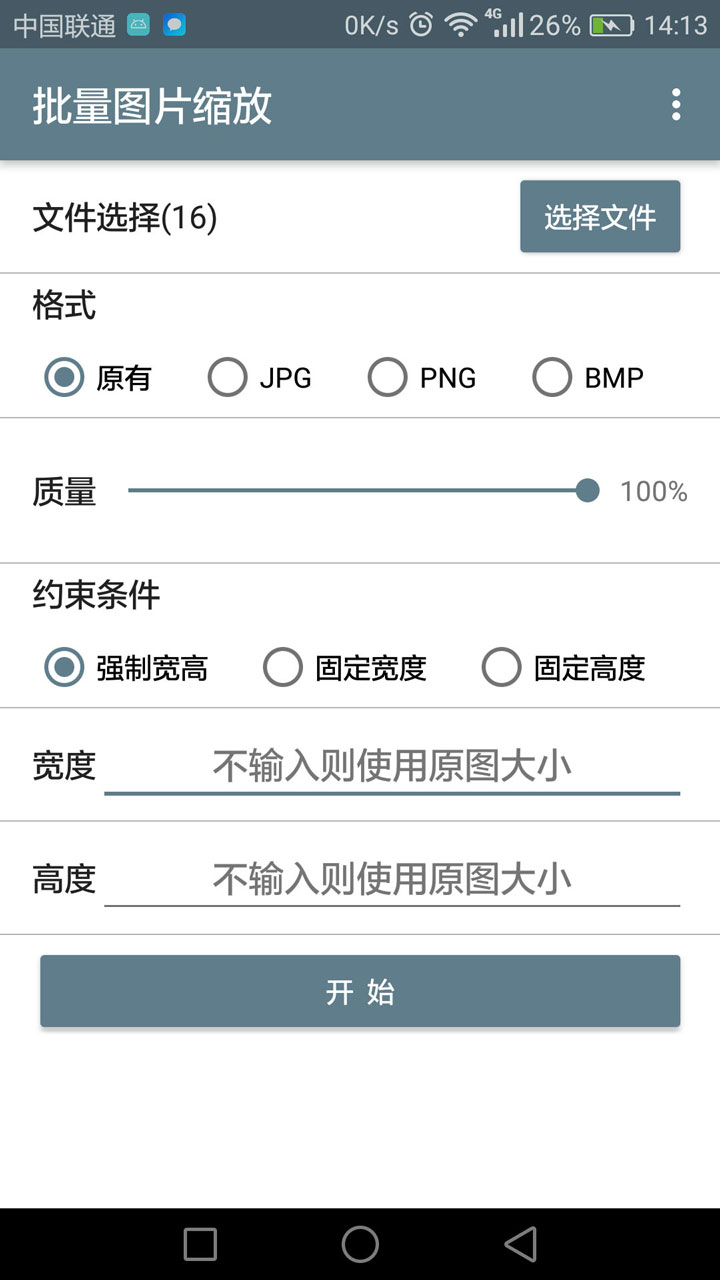Tap the back triangle navigation icon

pyautogui.click(x=523, y=1243)
